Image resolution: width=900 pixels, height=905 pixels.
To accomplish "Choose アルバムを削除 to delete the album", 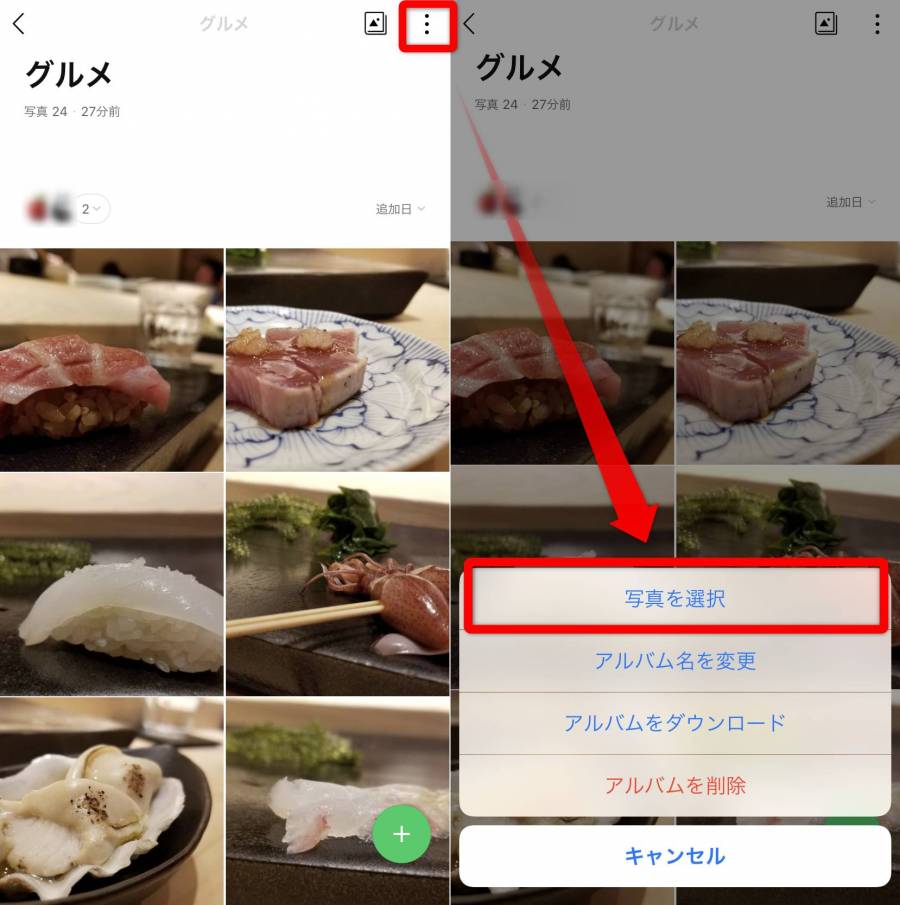I will point(675,785).
